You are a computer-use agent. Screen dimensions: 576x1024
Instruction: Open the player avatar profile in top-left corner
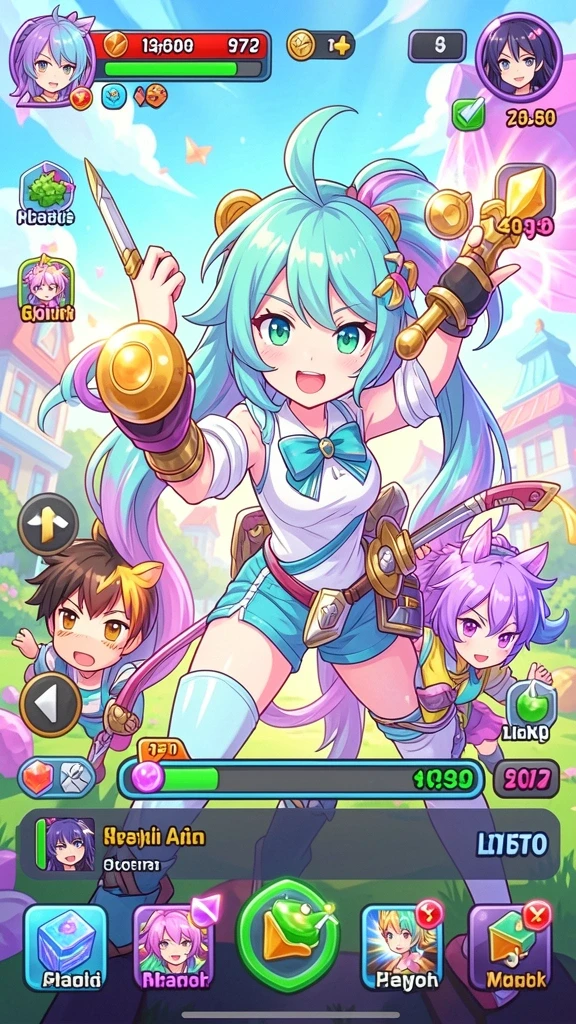pos(54,60)
